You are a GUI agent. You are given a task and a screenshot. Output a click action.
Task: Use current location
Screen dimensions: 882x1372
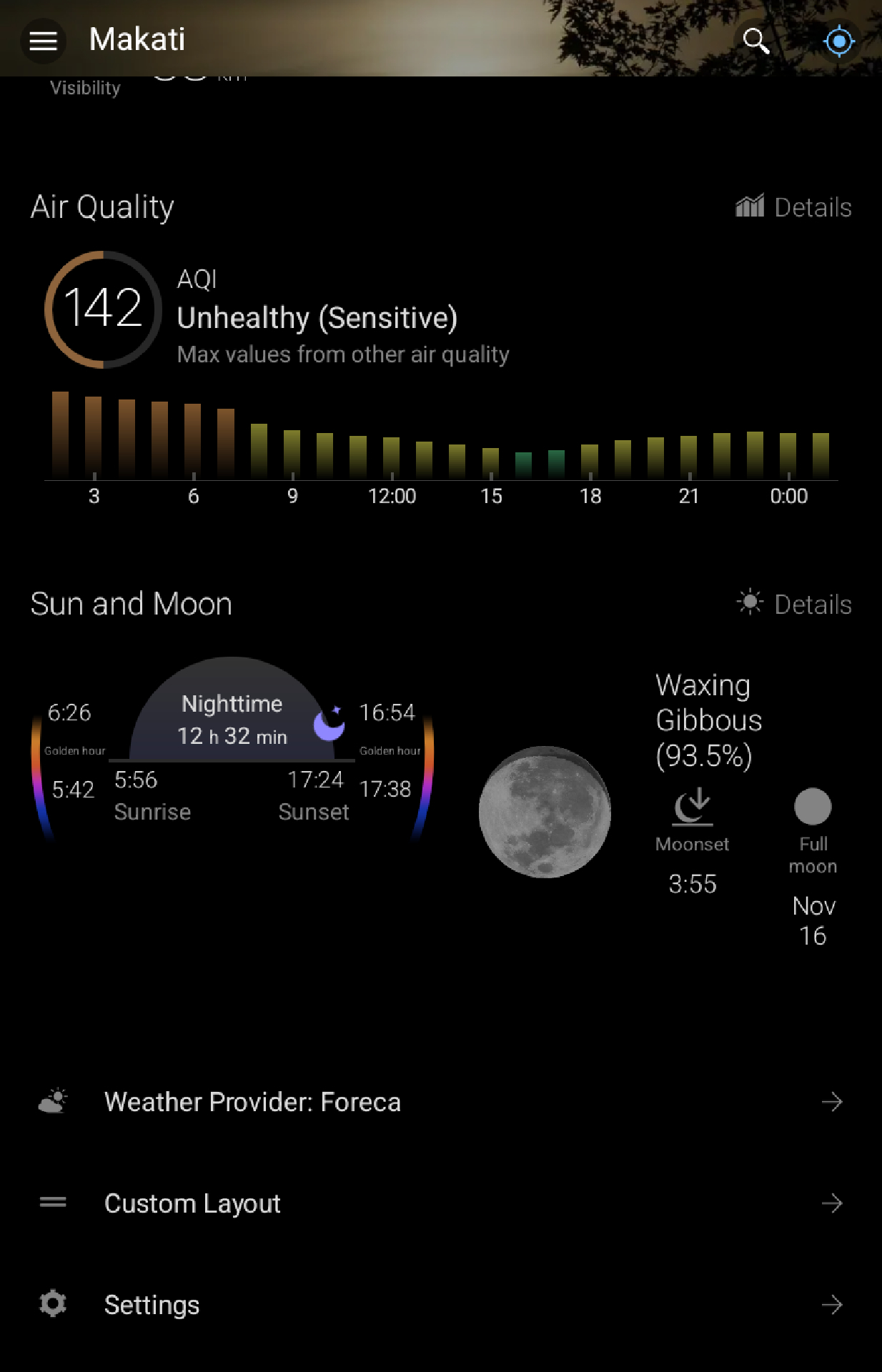(839, 41)
